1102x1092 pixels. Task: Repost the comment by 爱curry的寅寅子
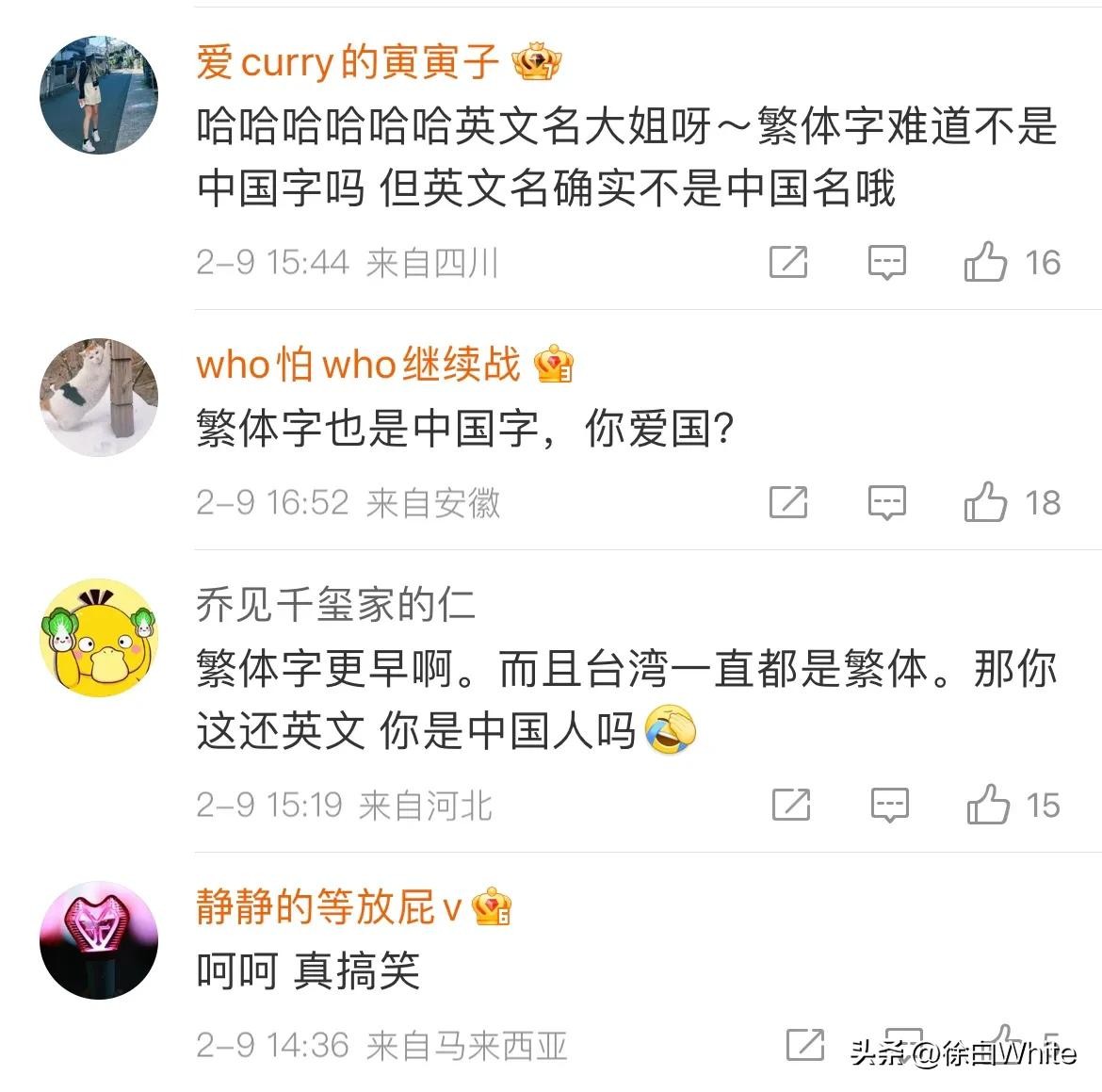tap(788, 262)
